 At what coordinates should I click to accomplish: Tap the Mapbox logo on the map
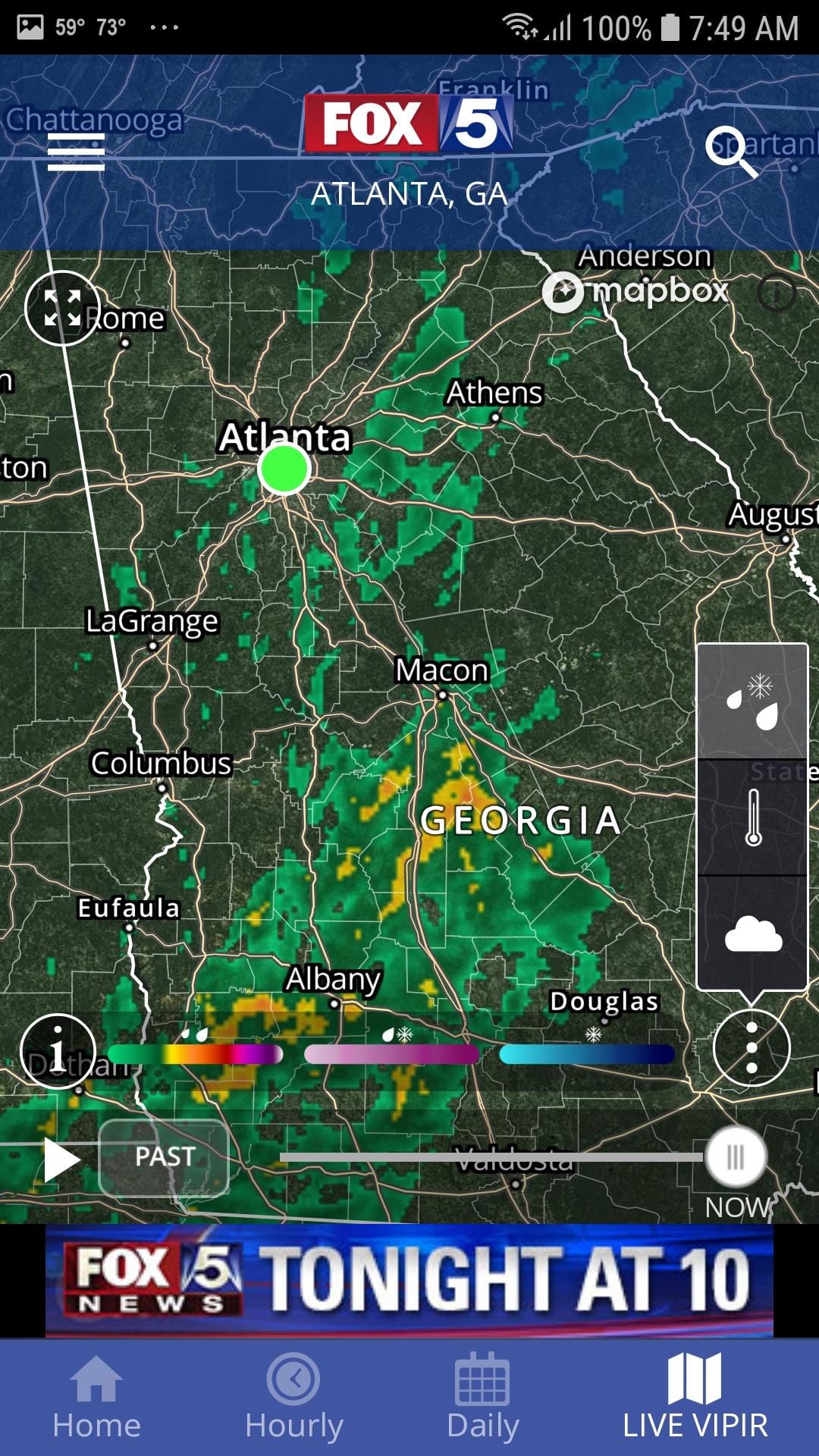point(639,290)
